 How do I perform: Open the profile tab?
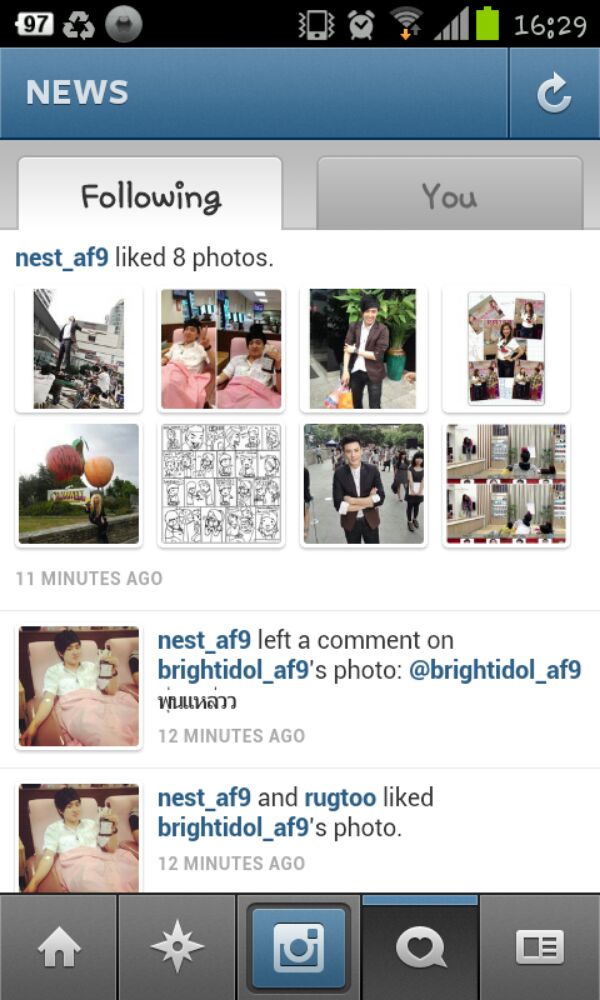539,947
